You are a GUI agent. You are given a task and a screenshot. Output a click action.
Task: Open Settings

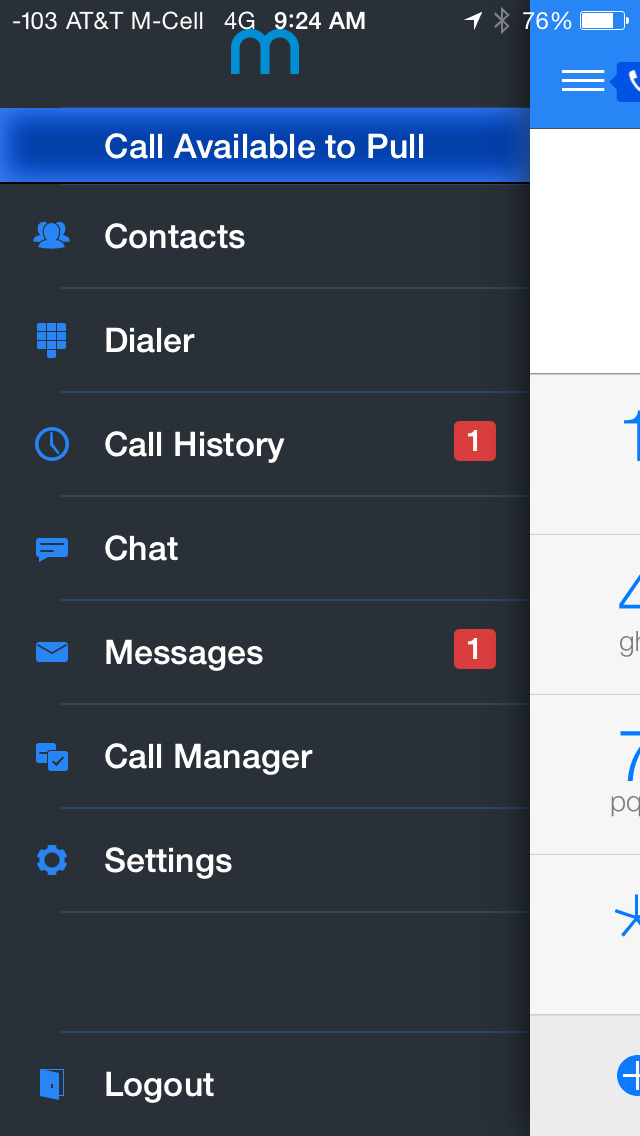pos(265,860)
